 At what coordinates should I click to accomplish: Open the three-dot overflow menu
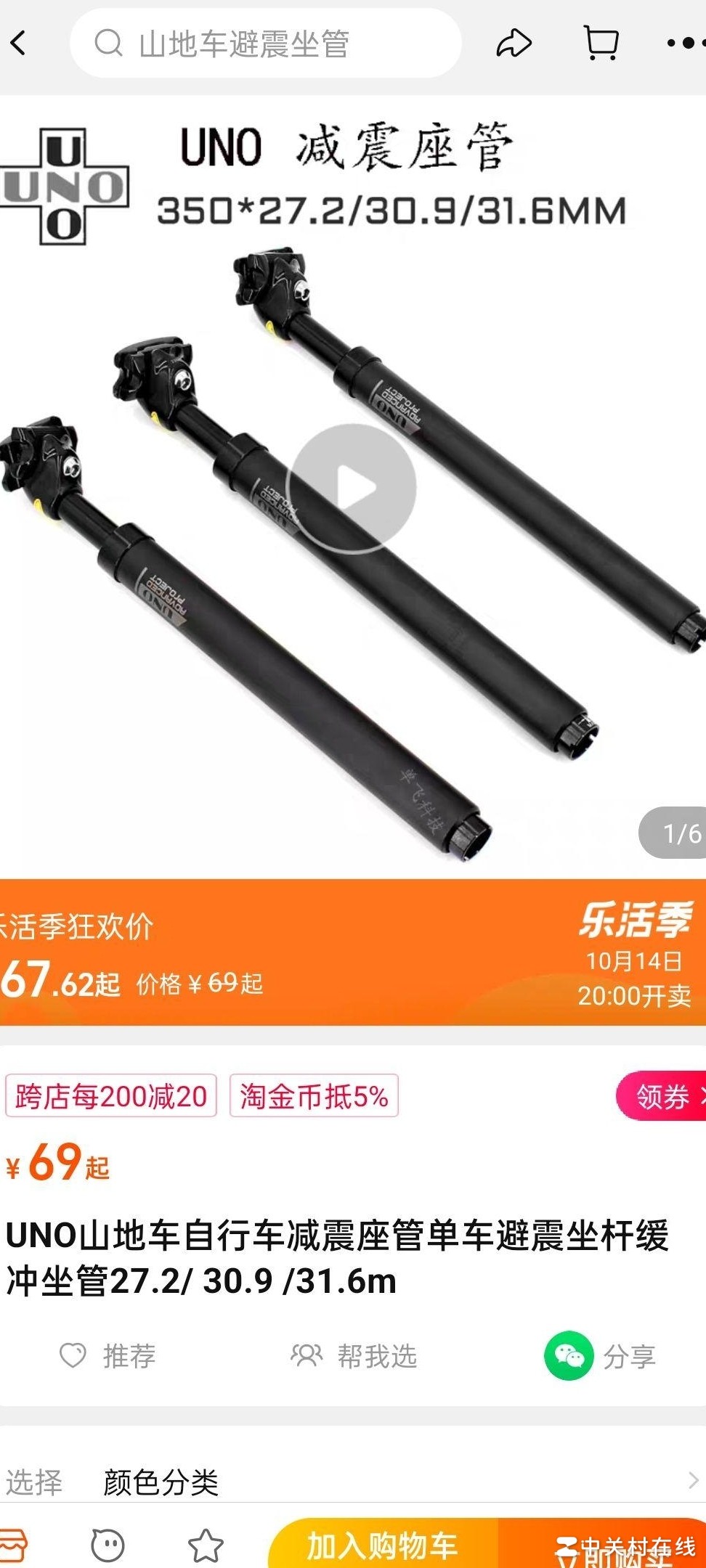click(682, 44)
